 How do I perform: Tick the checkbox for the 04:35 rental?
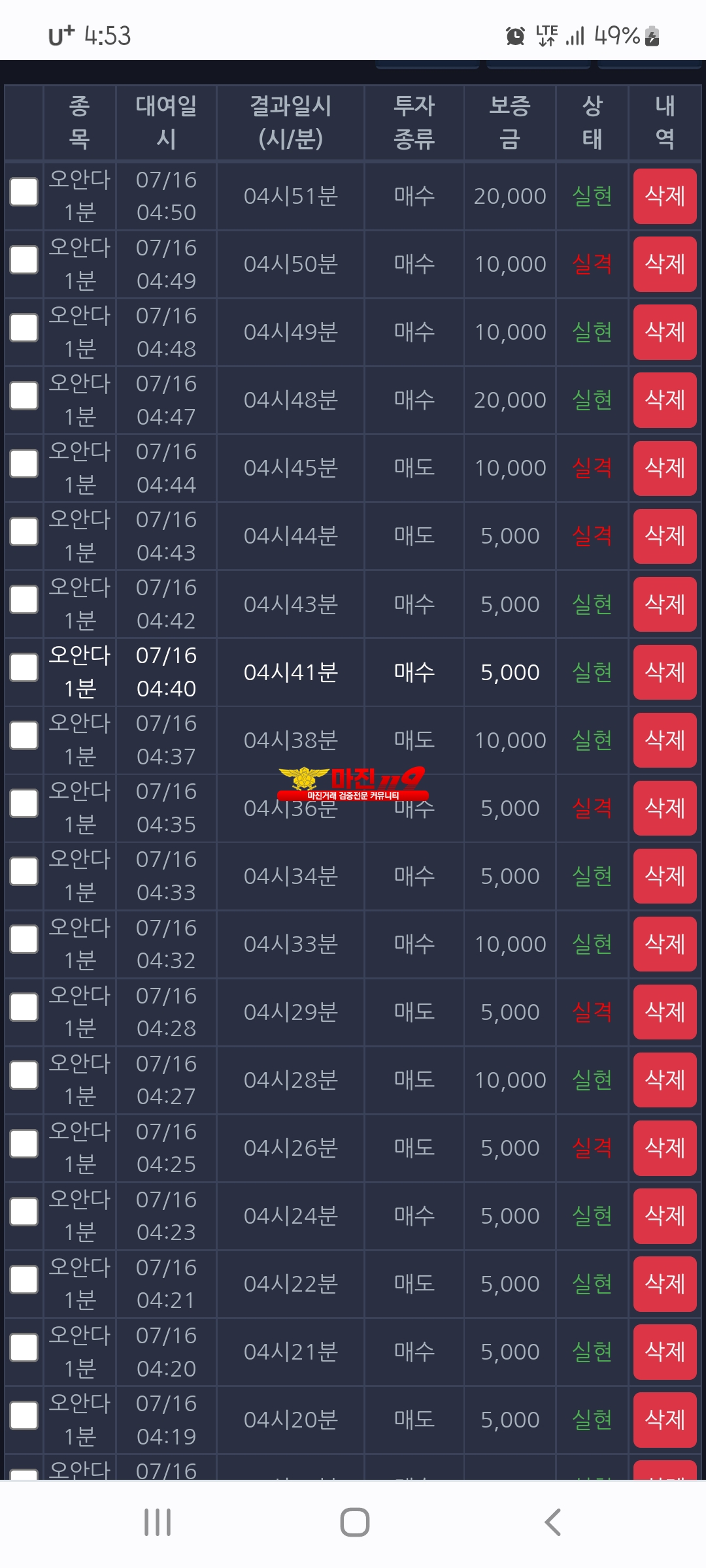click(x=24, y=804)
